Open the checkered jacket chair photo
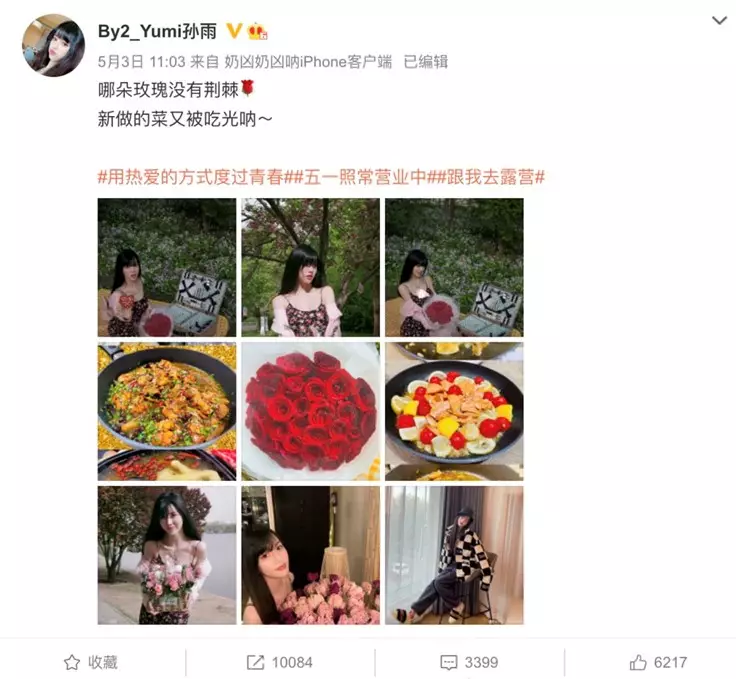This screenshot has height=679, width=736. pos(454,555)
